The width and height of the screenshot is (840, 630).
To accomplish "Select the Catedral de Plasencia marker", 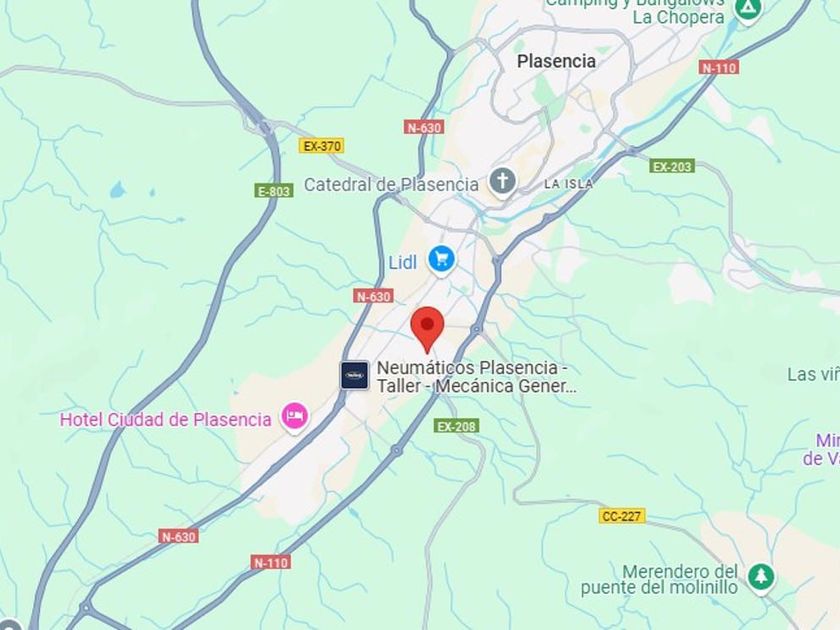I will (x=502, y=183).
